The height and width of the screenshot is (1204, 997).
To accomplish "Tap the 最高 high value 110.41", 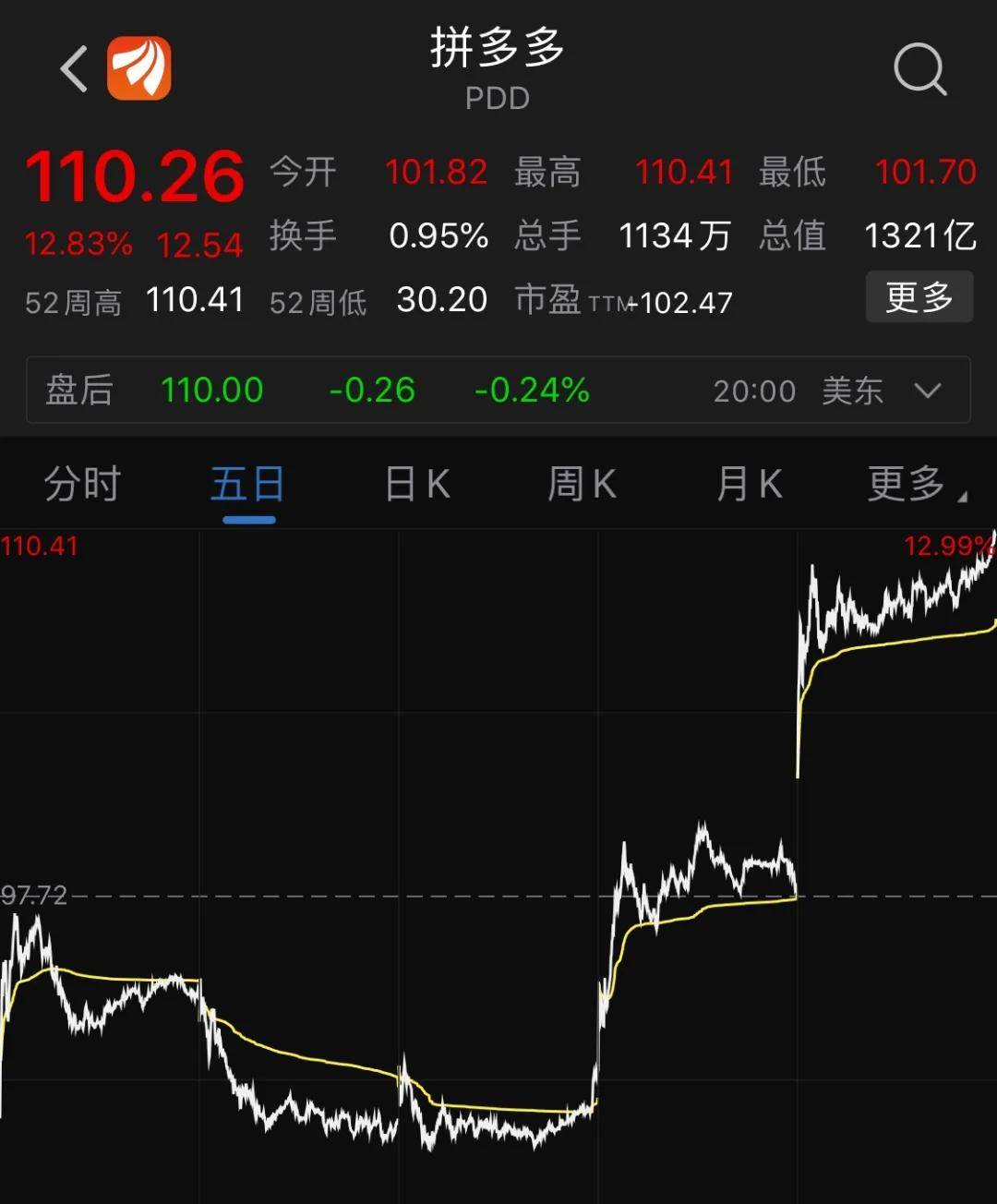I will click(687, 172).
